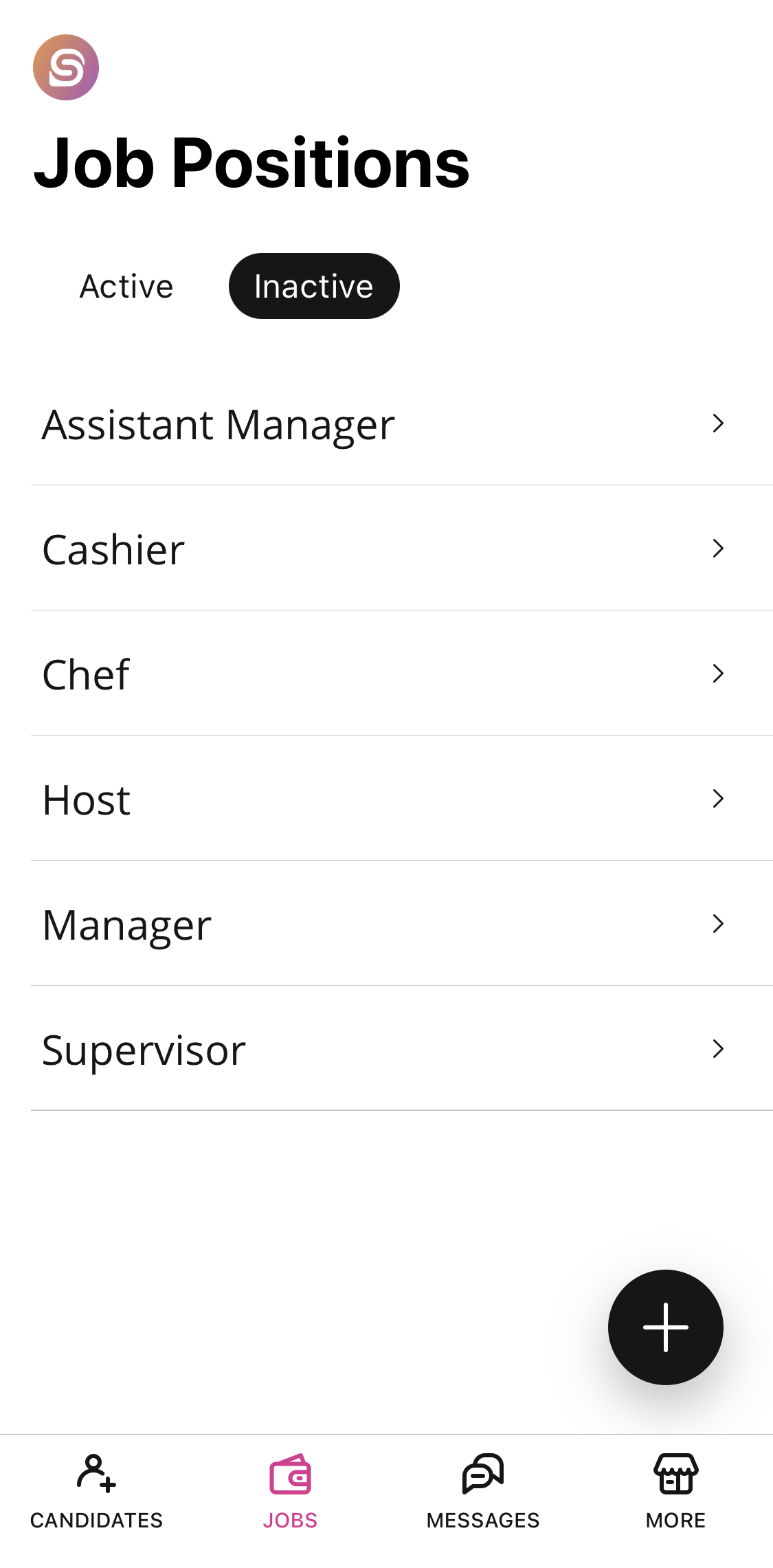The height and width of the screenshot is (1568, 773).
Task: Tap the Jobs tab
Action: 290,1490
